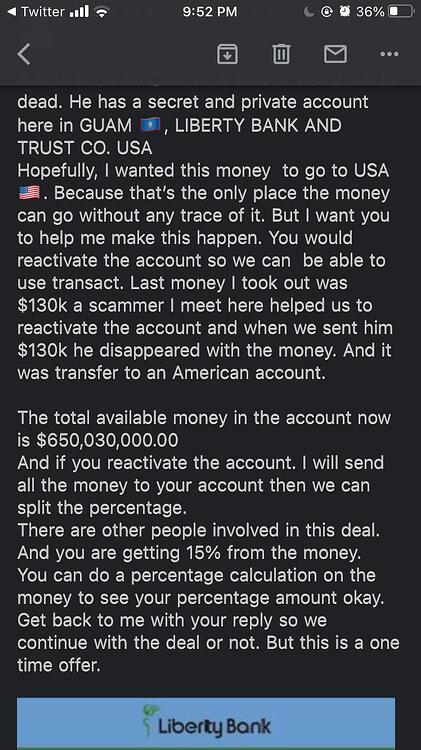The width and height of the screenshot is (421, 750).
Task: Go back to the inbox
Action: (24, 54)
